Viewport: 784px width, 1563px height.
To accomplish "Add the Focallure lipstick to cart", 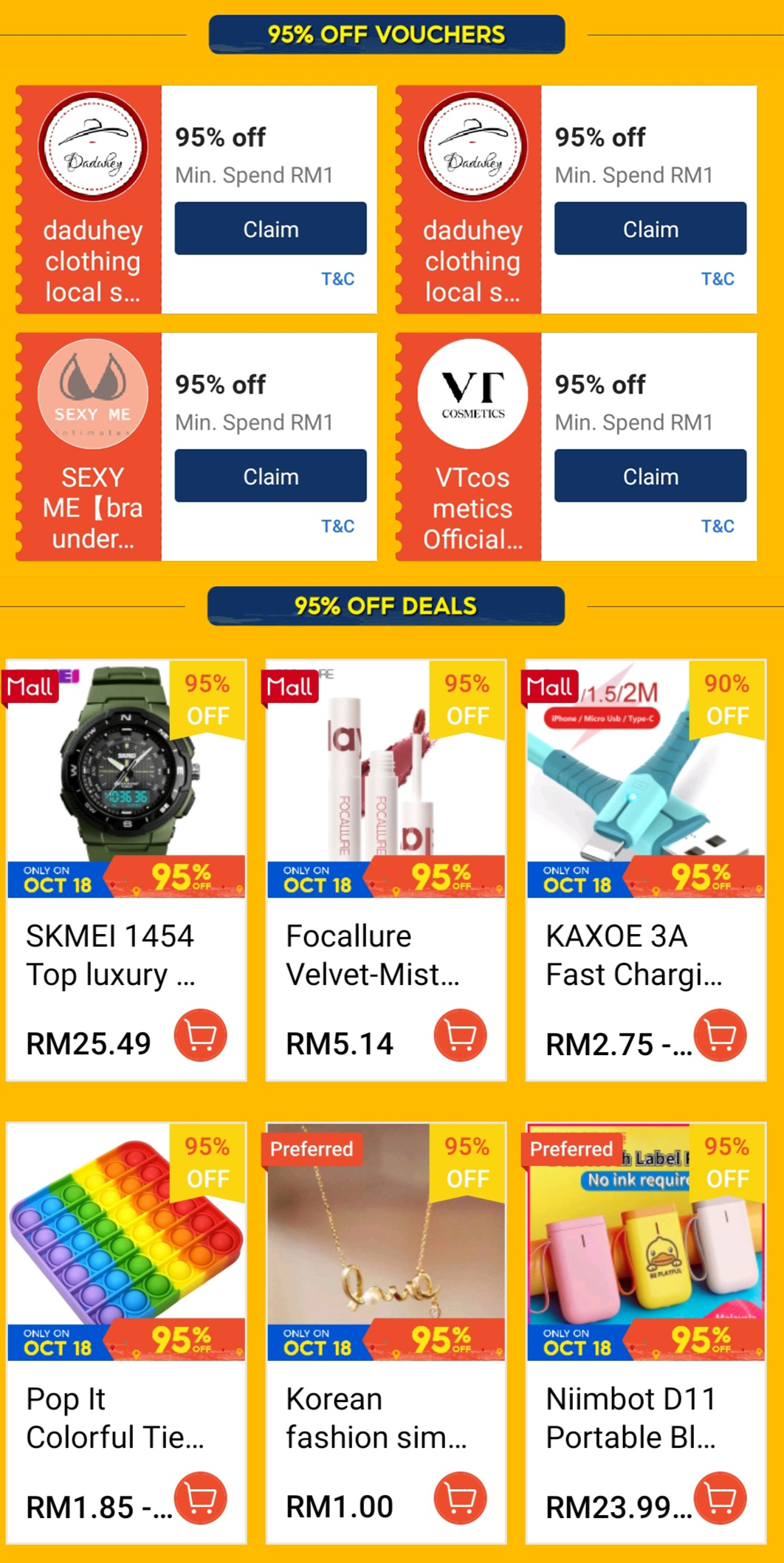I will click(460, 1035).
